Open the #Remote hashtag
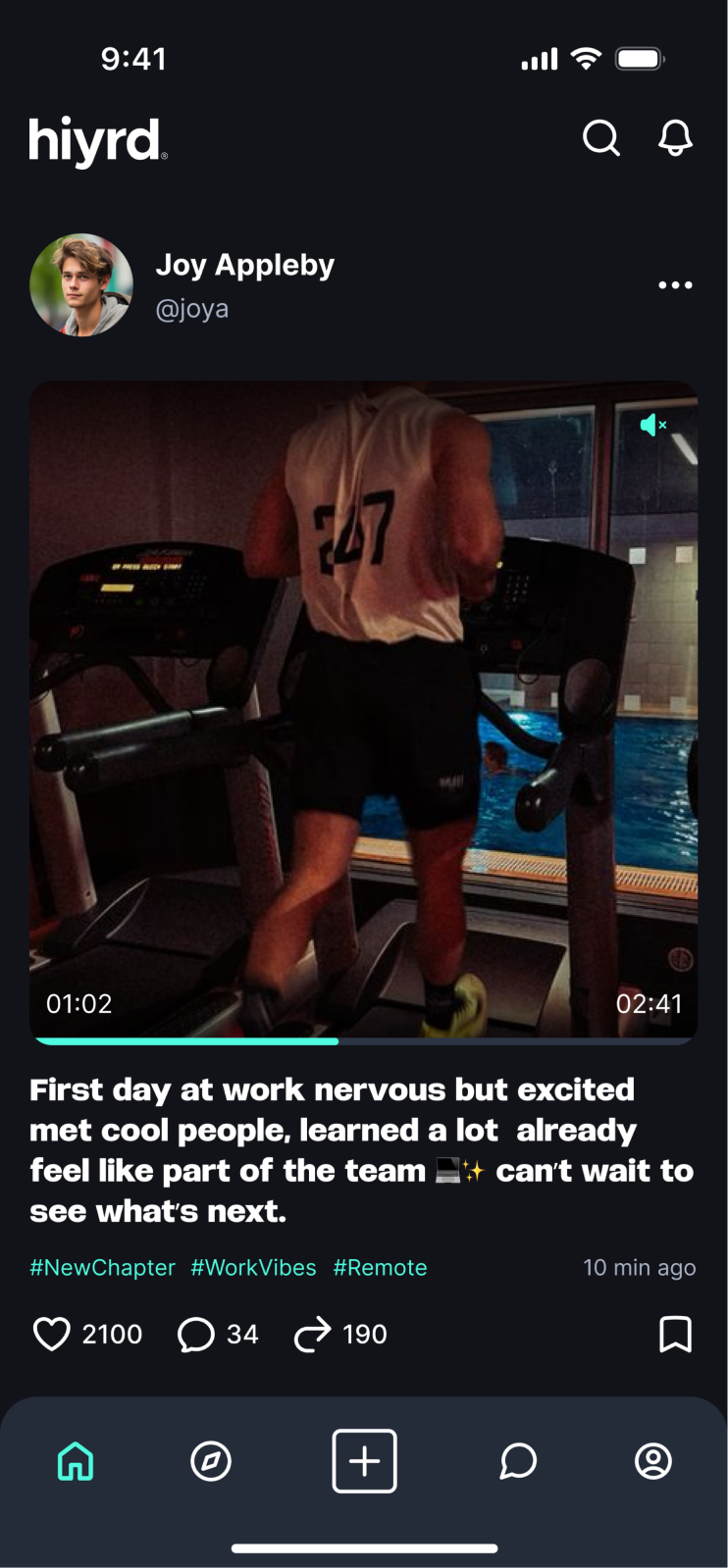 [380, 1267]
